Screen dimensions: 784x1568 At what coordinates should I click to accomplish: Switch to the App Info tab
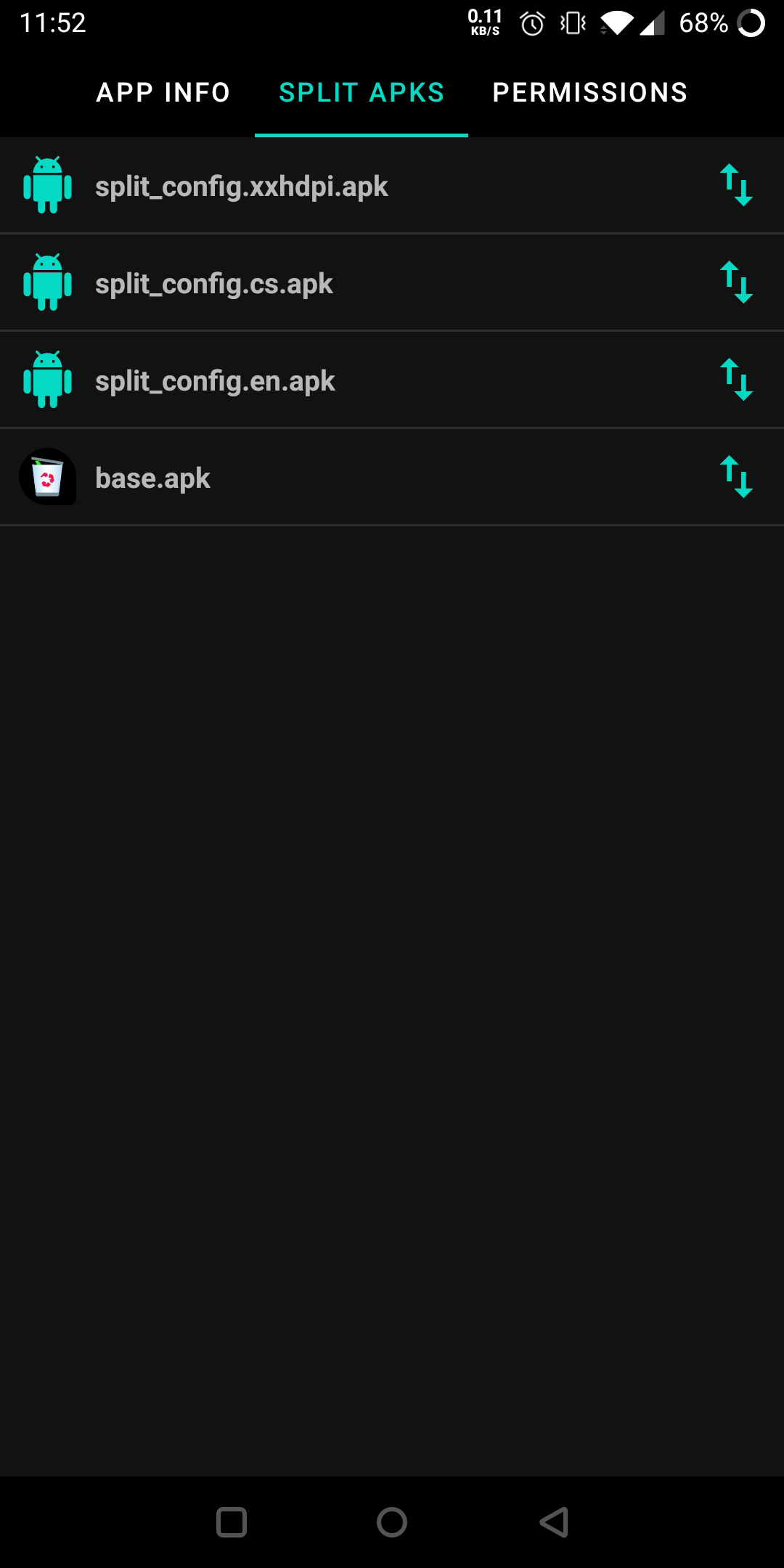pyautogui.click(x=163, y=93)
